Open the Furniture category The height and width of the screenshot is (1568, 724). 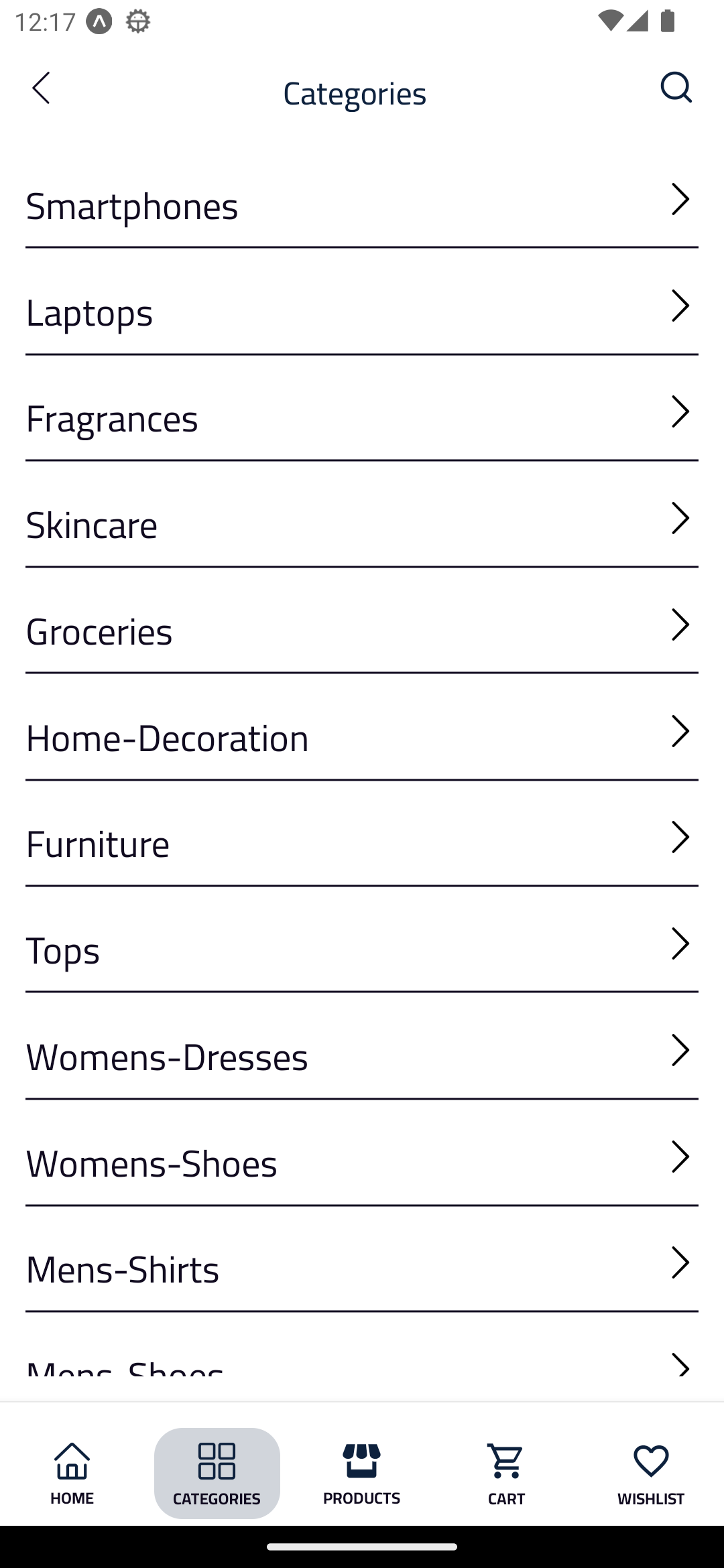point(362,843)
